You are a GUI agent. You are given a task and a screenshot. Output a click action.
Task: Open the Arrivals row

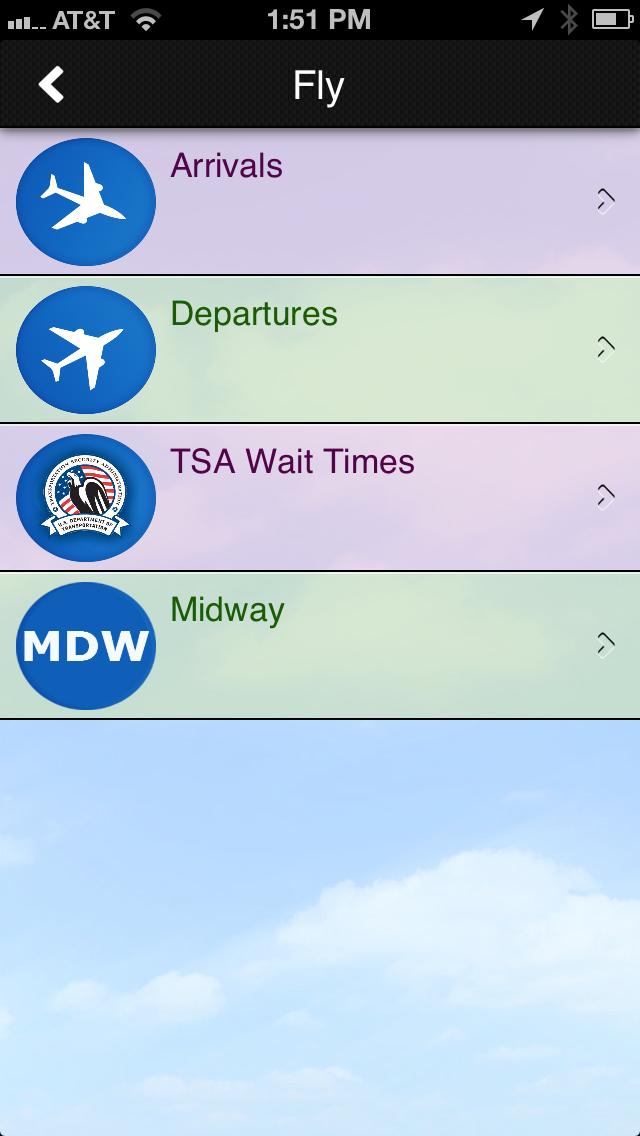[x=320, y=201]
